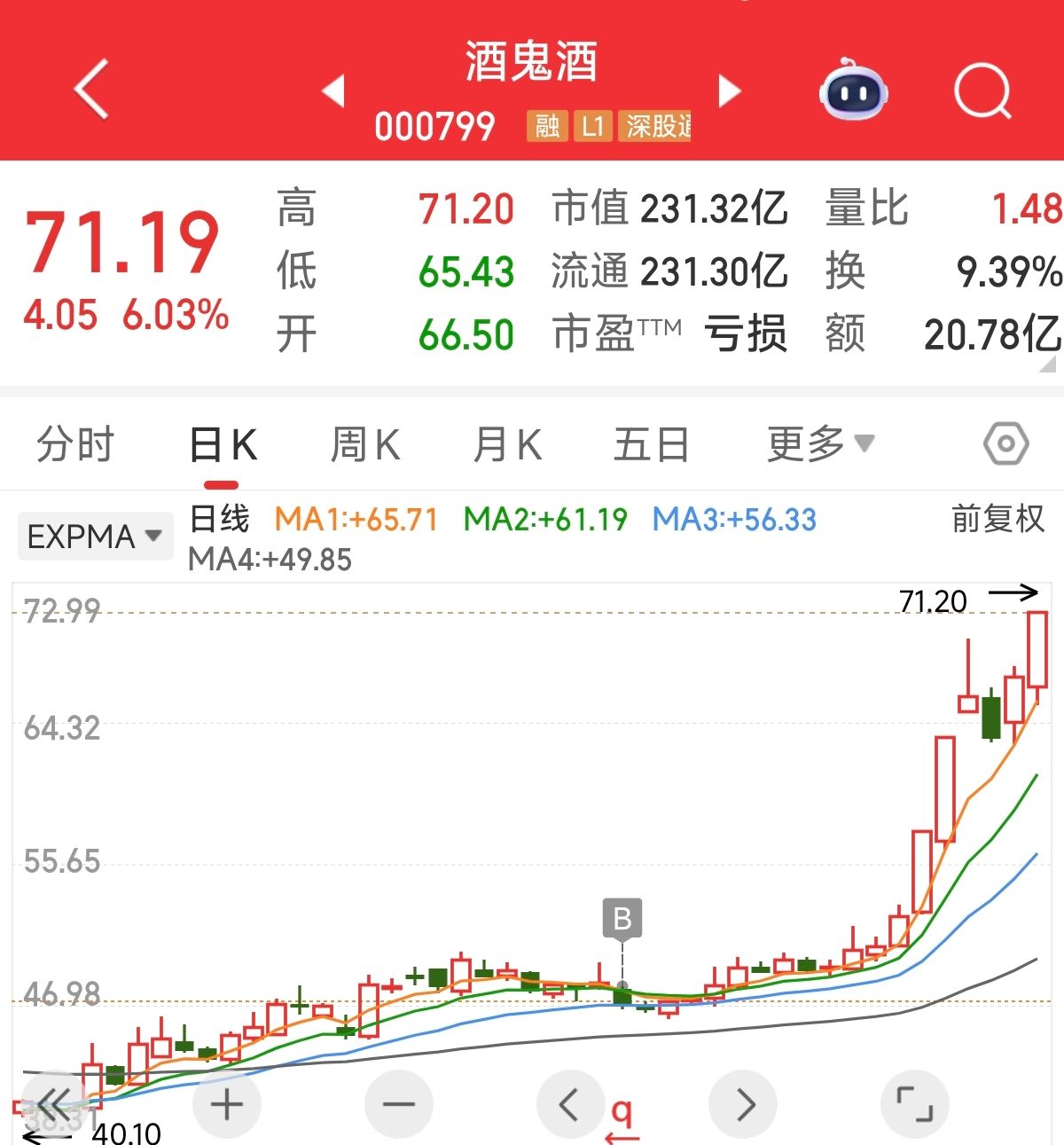Open the EXPMA indicator dropdown
1064x1145 pixels.
click(x=95, y=536)
